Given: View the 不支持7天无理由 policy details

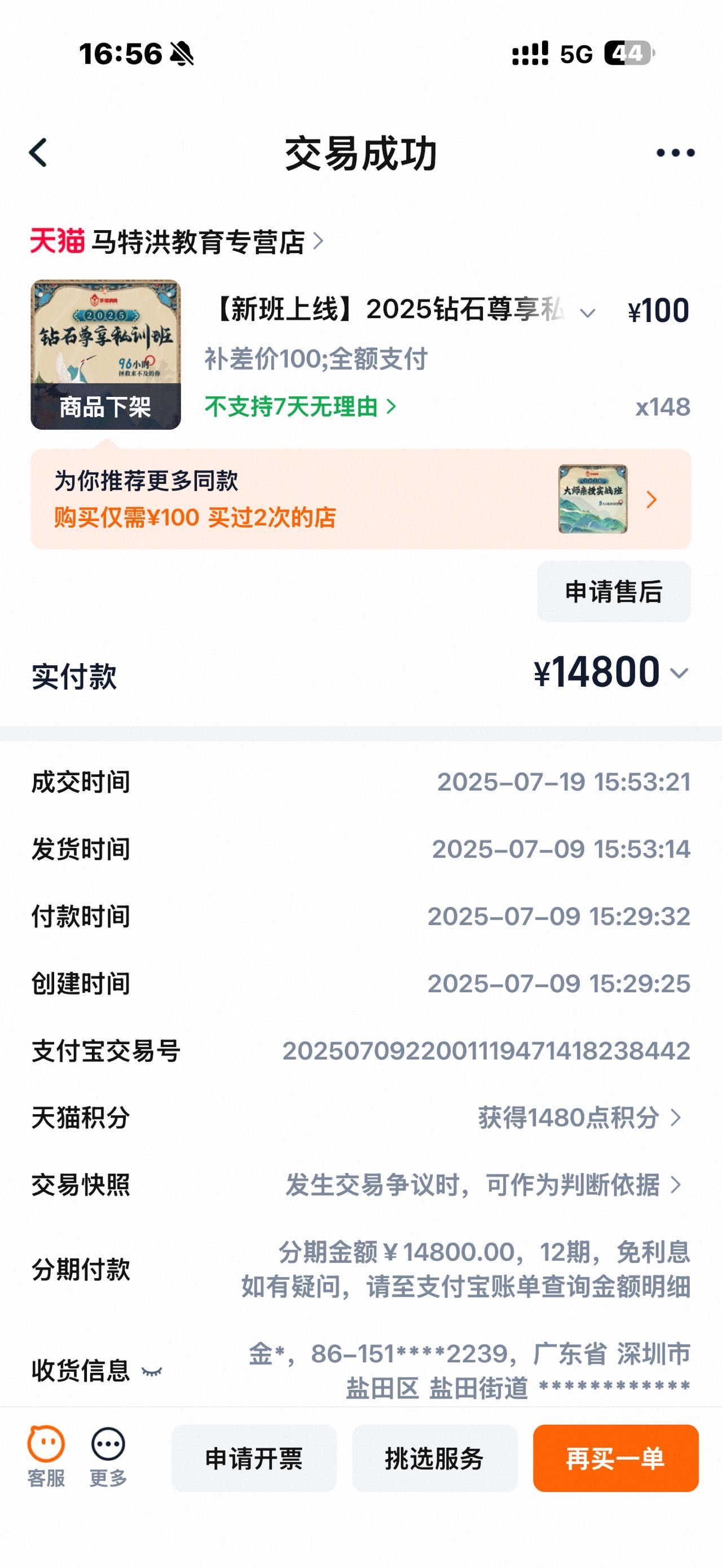Looking at the screenshot, I should [x=301, y=407].
